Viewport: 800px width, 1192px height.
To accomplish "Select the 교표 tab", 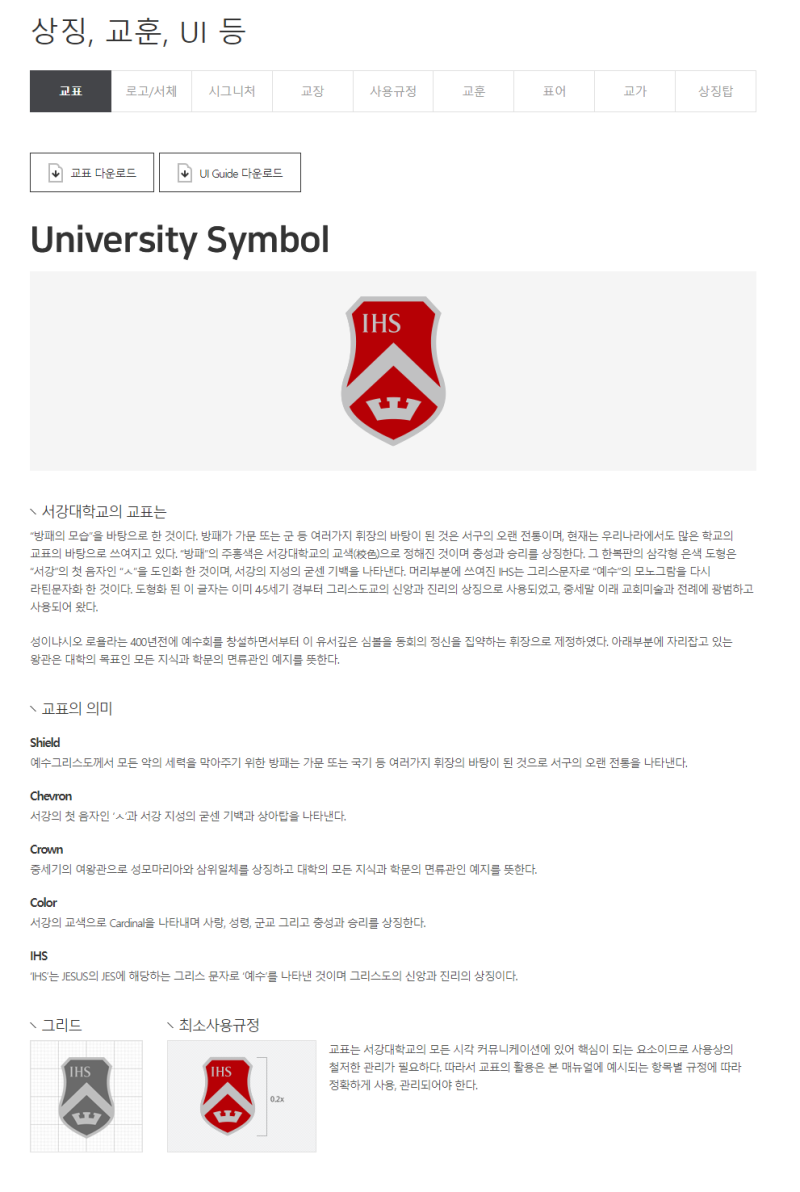I will [x=70, y=91].
